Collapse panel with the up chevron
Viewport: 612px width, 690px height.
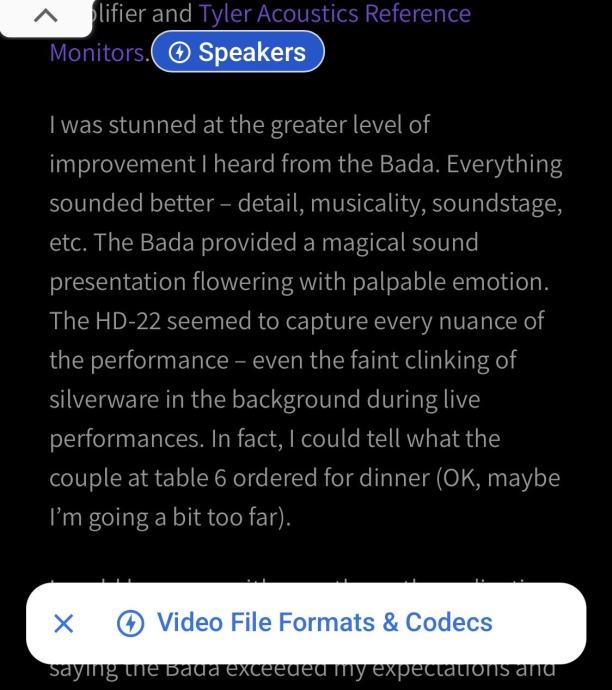coord(45,16)
